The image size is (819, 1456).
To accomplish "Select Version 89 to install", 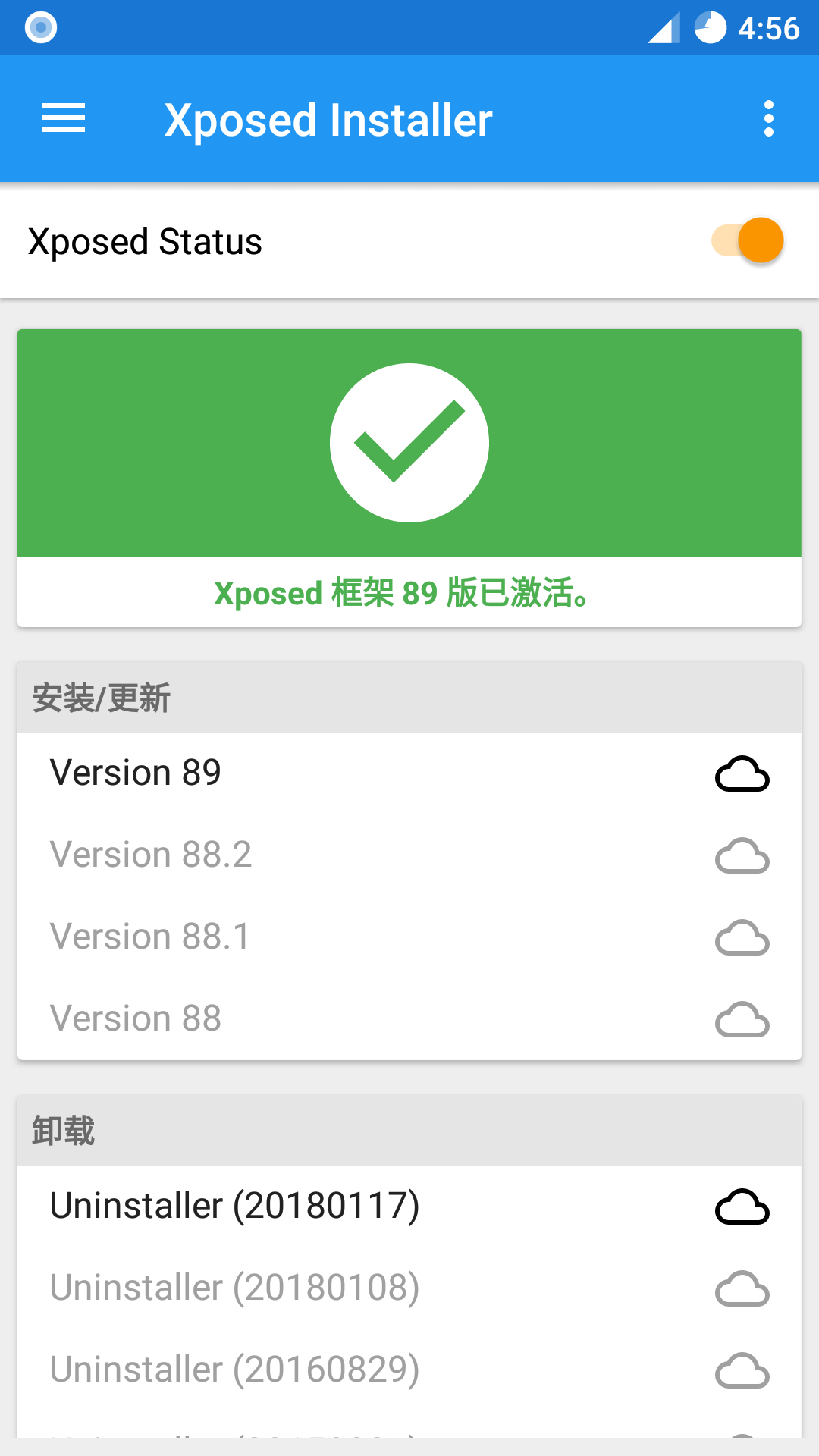I will 409,773.
